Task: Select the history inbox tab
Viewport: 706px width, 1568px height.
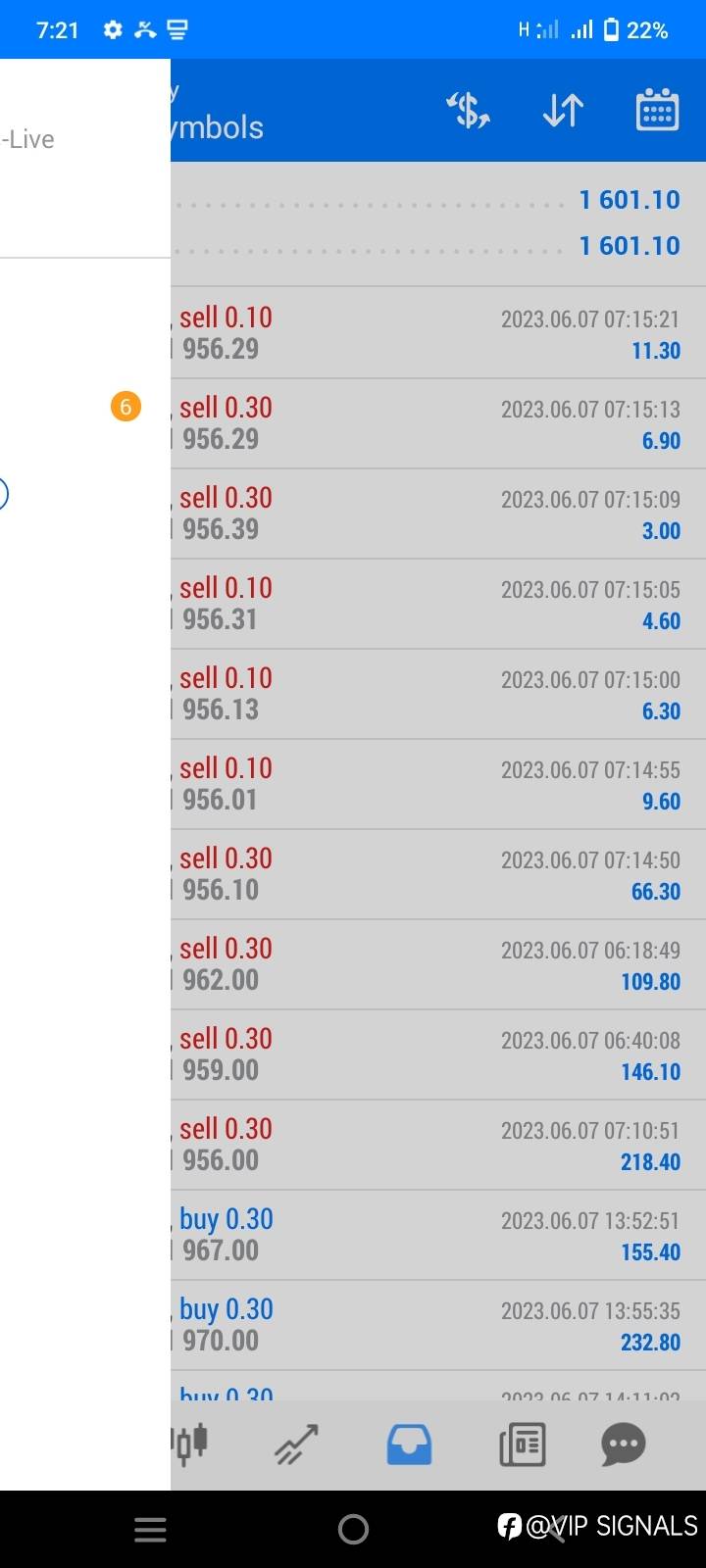Action: (x=409, y=1445)
